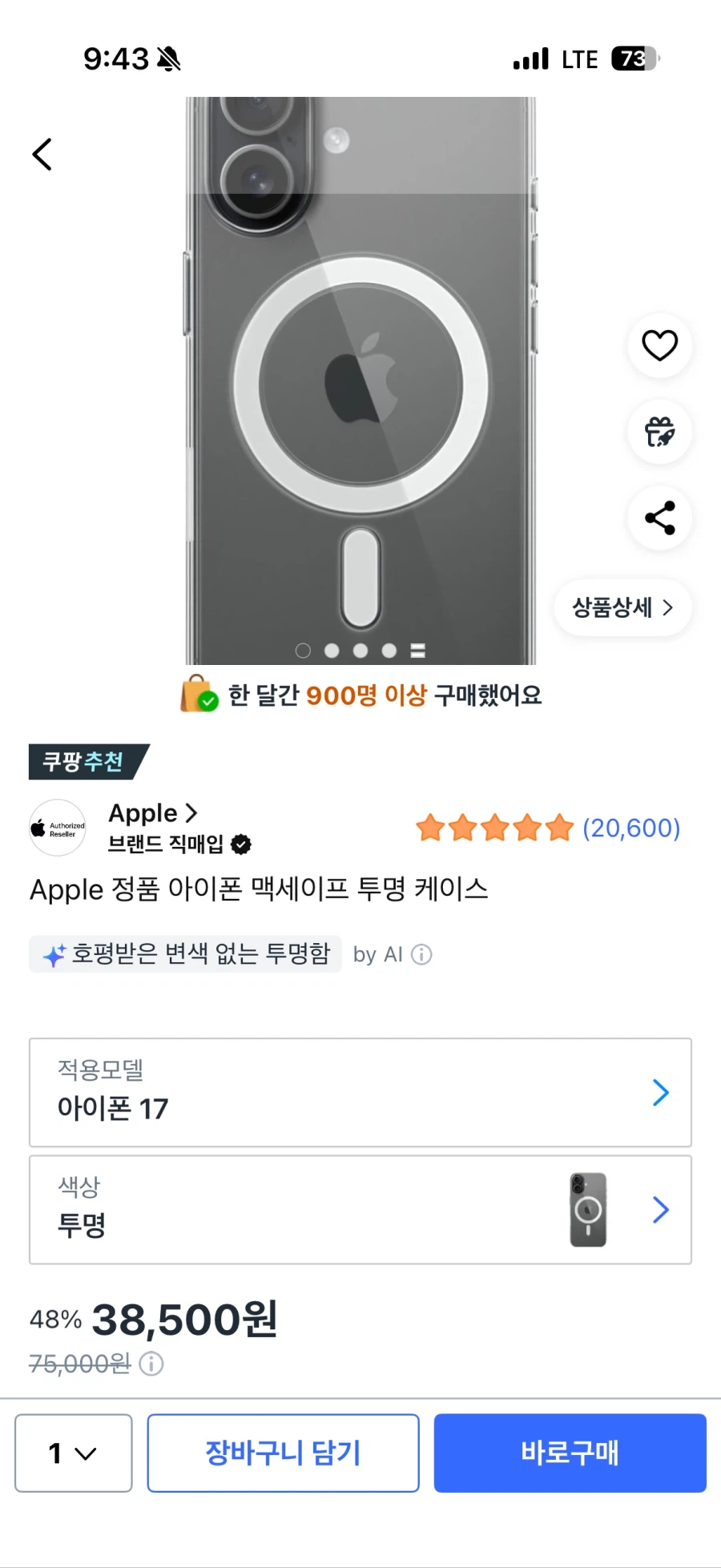Tap the sparkle icon beside the AI review summary
This screenshot has height=1568, width=721.
pos(53,954)
